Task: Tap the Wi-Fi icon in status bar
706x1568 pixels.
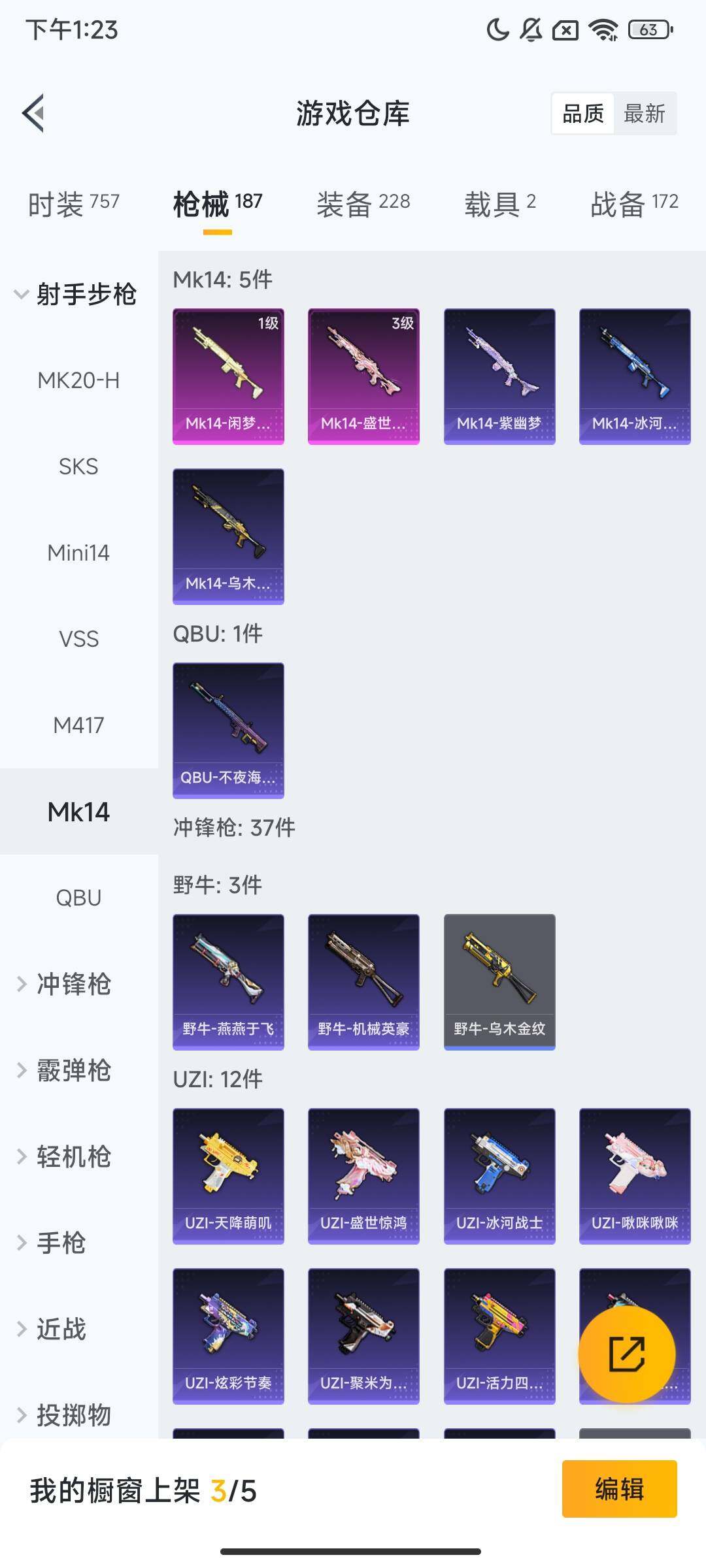Action: point(602,29)
